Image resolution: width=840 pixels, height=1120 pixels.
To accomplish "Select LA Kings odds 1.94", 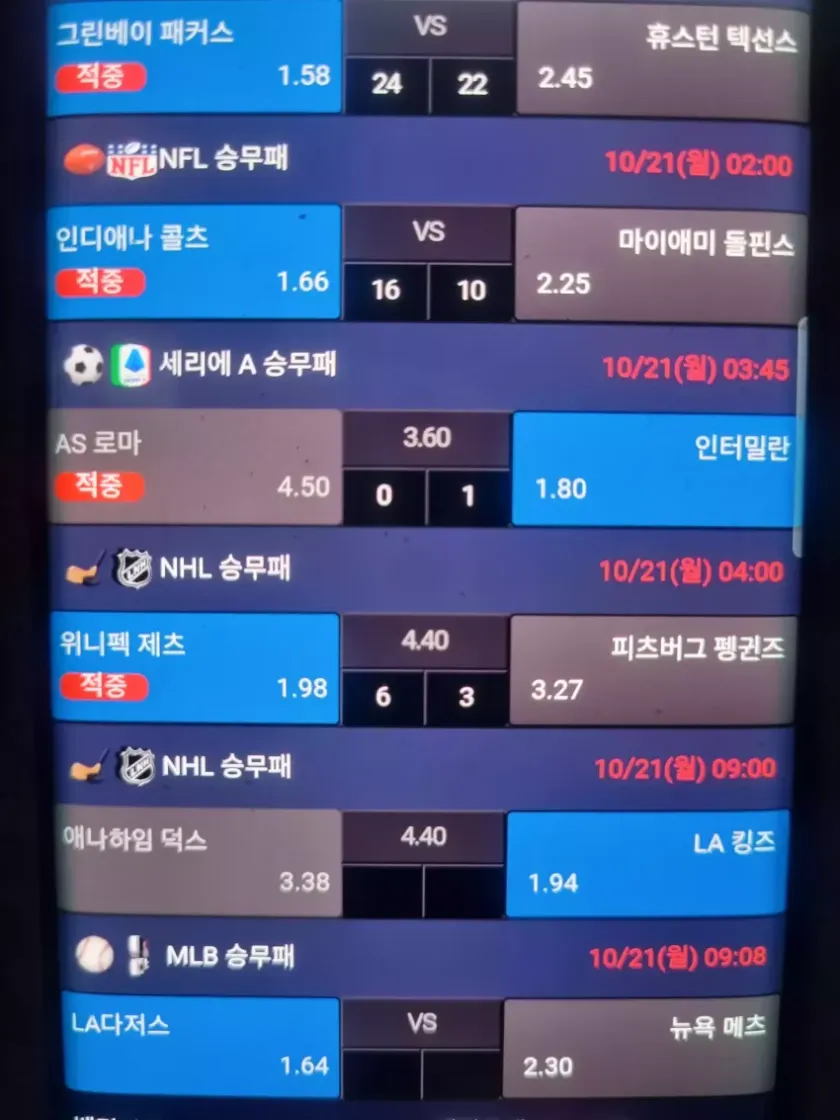I will [648, 863].
